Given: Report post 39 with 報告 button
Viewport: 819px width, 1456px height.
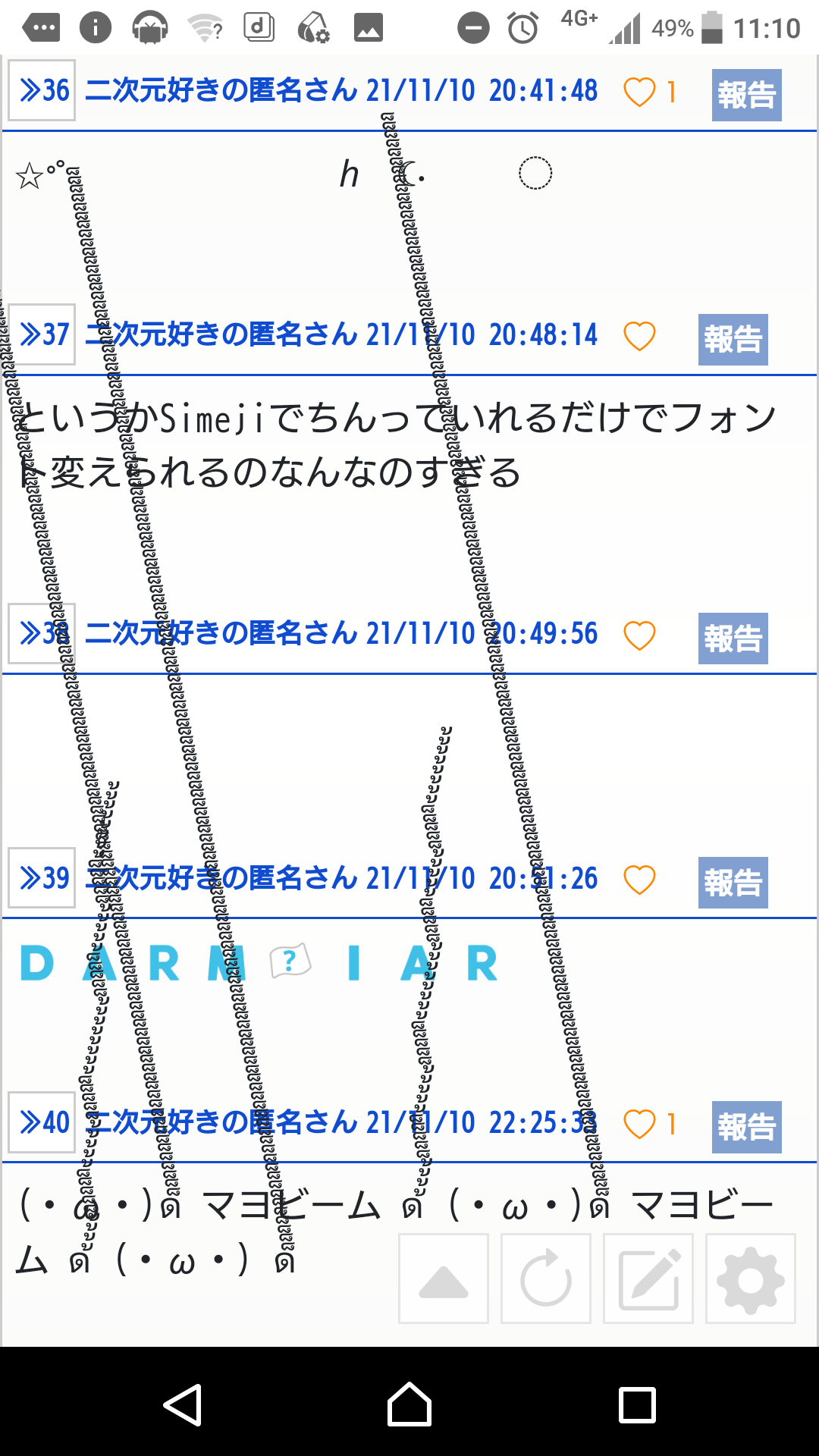Looking at the screenshot, I should (733, 882).
